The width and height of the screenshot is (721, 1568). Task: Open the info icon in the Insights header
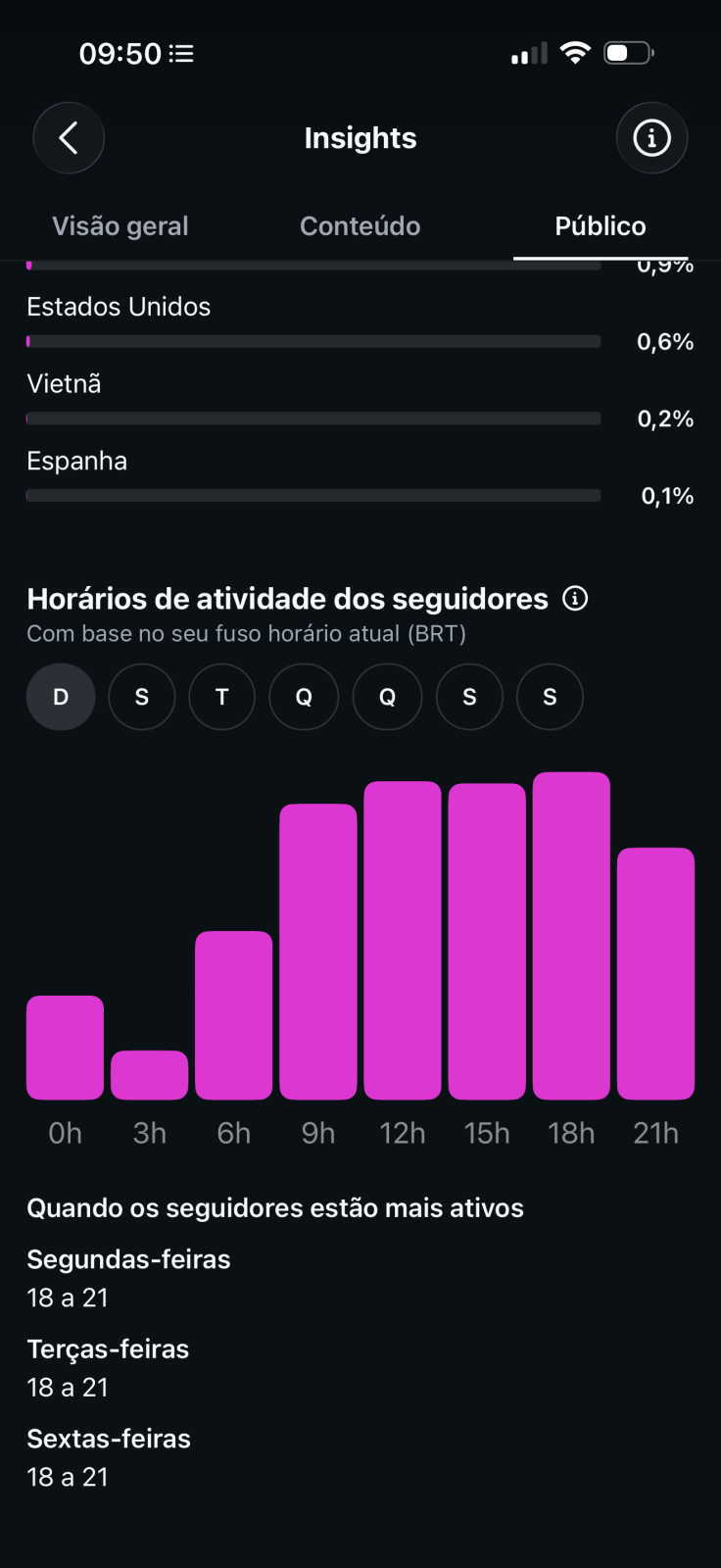651,138
